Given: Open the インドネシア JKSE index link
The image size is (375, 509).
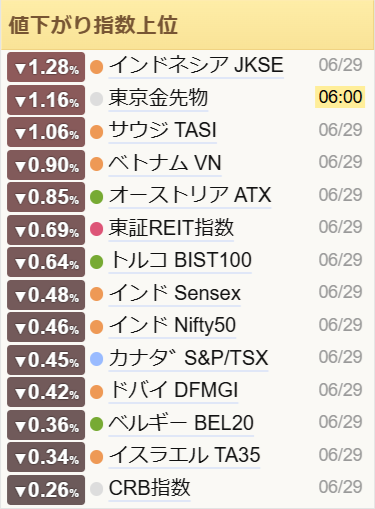Looking at the screenshot, I should tap(196, 65).
